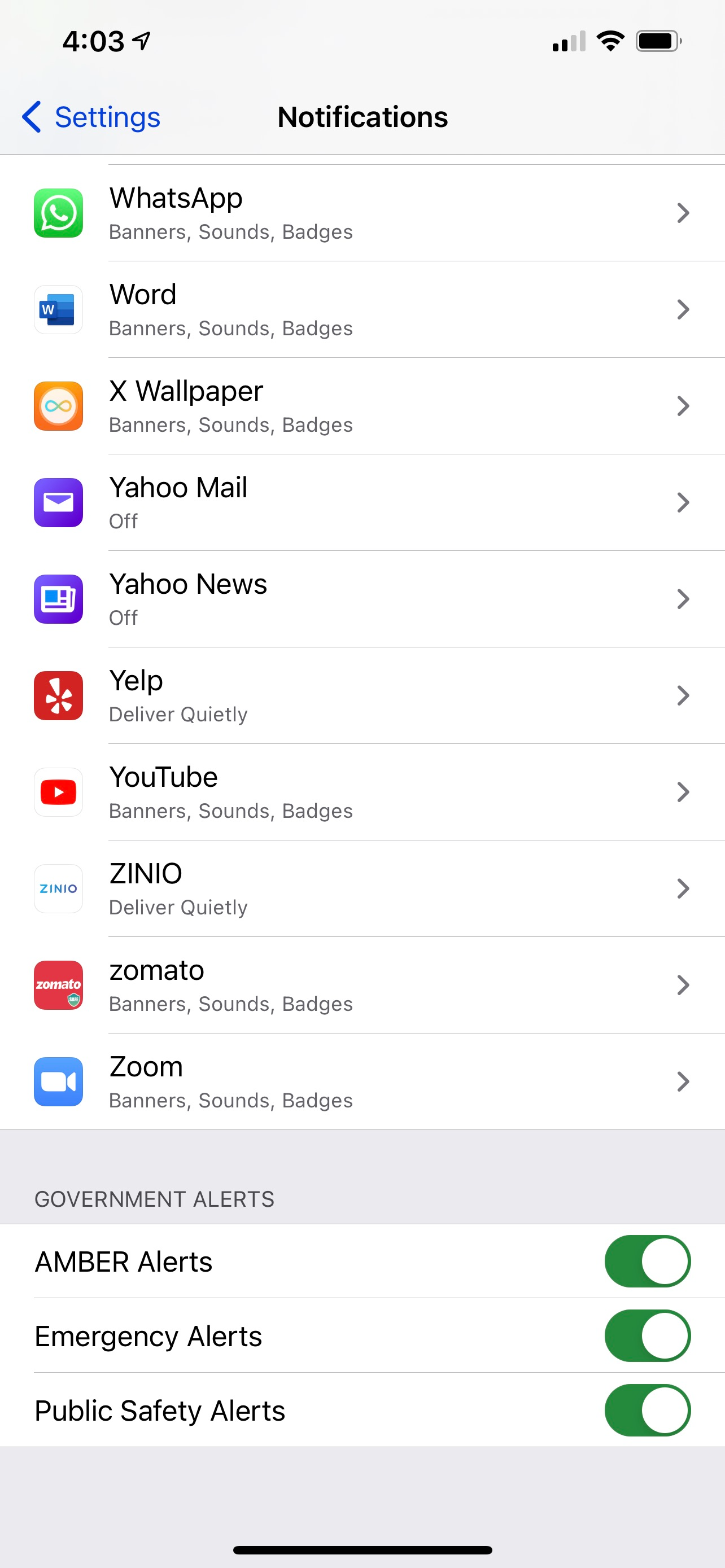Turn off AMBER Alerts
The width and height of the screenshot is (725, 1568).
click(647, 1260)
